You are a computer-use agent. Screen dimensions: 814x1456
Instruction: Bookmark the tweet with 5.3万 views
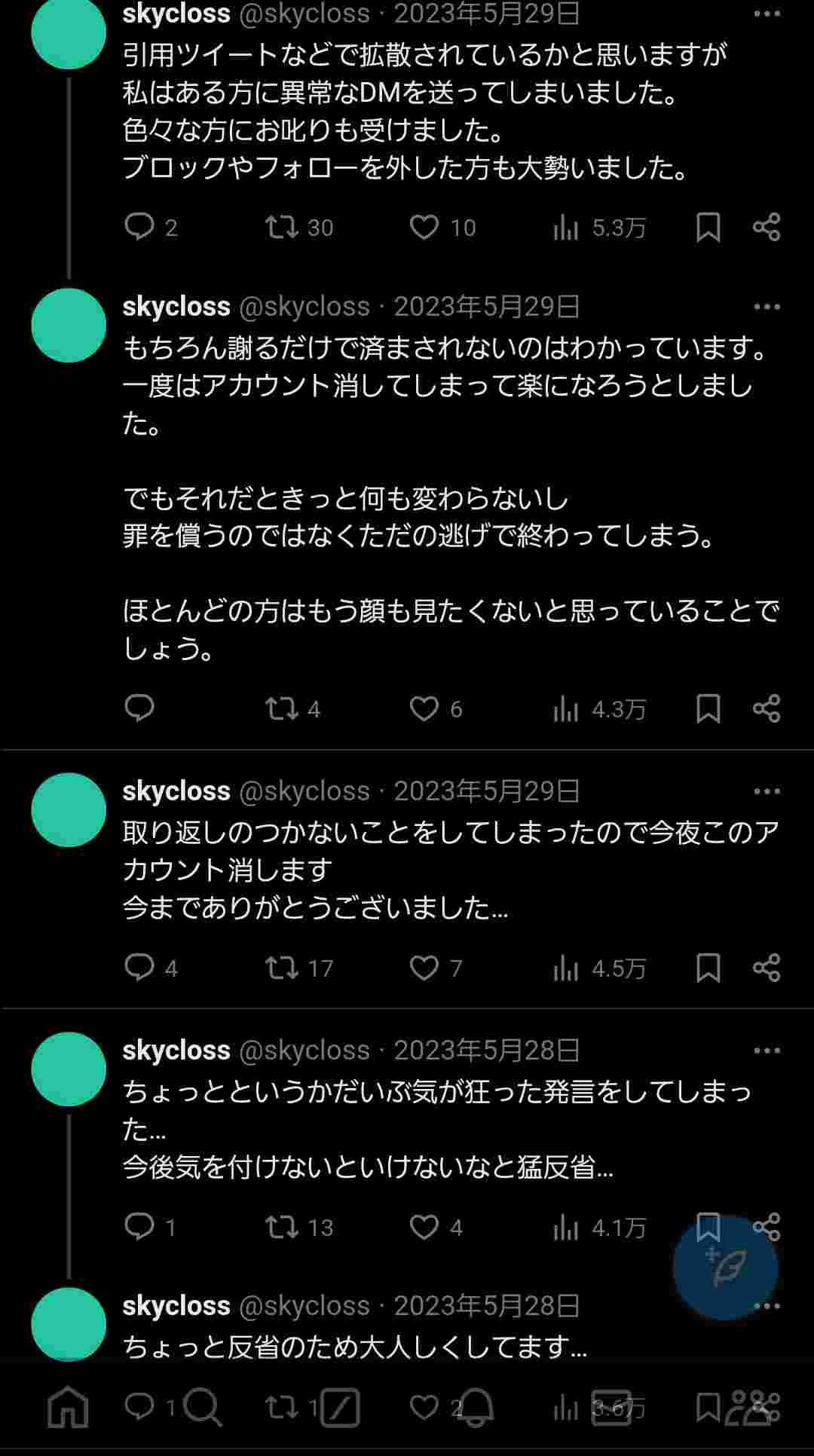coord(708,227)
